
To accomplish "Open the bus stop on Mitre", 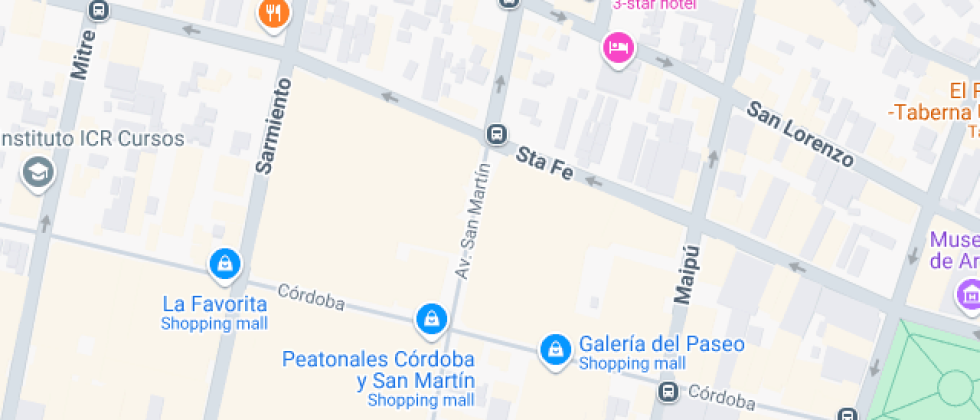I will 98,10.
